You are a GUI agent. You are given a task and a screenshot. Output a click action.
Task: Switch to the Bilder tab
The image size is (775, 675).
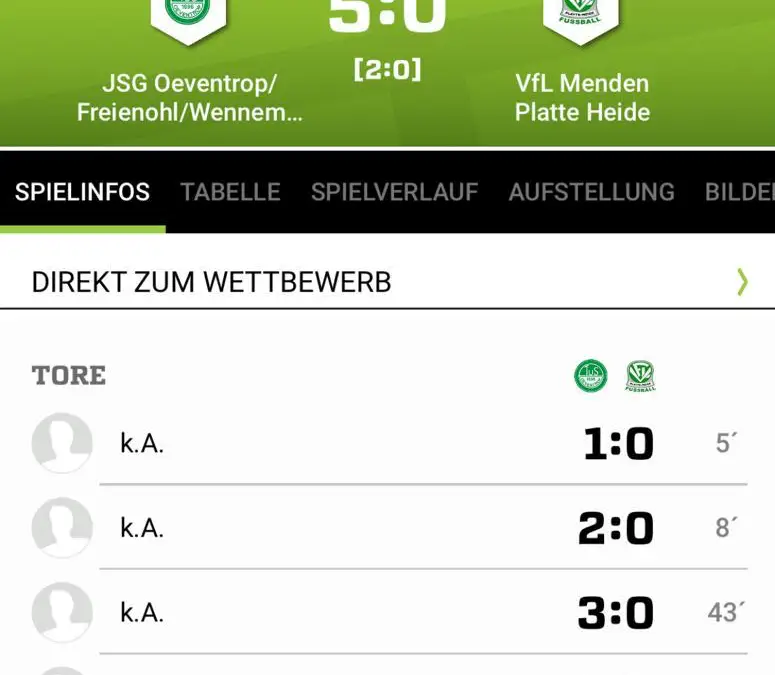[740, 192]
